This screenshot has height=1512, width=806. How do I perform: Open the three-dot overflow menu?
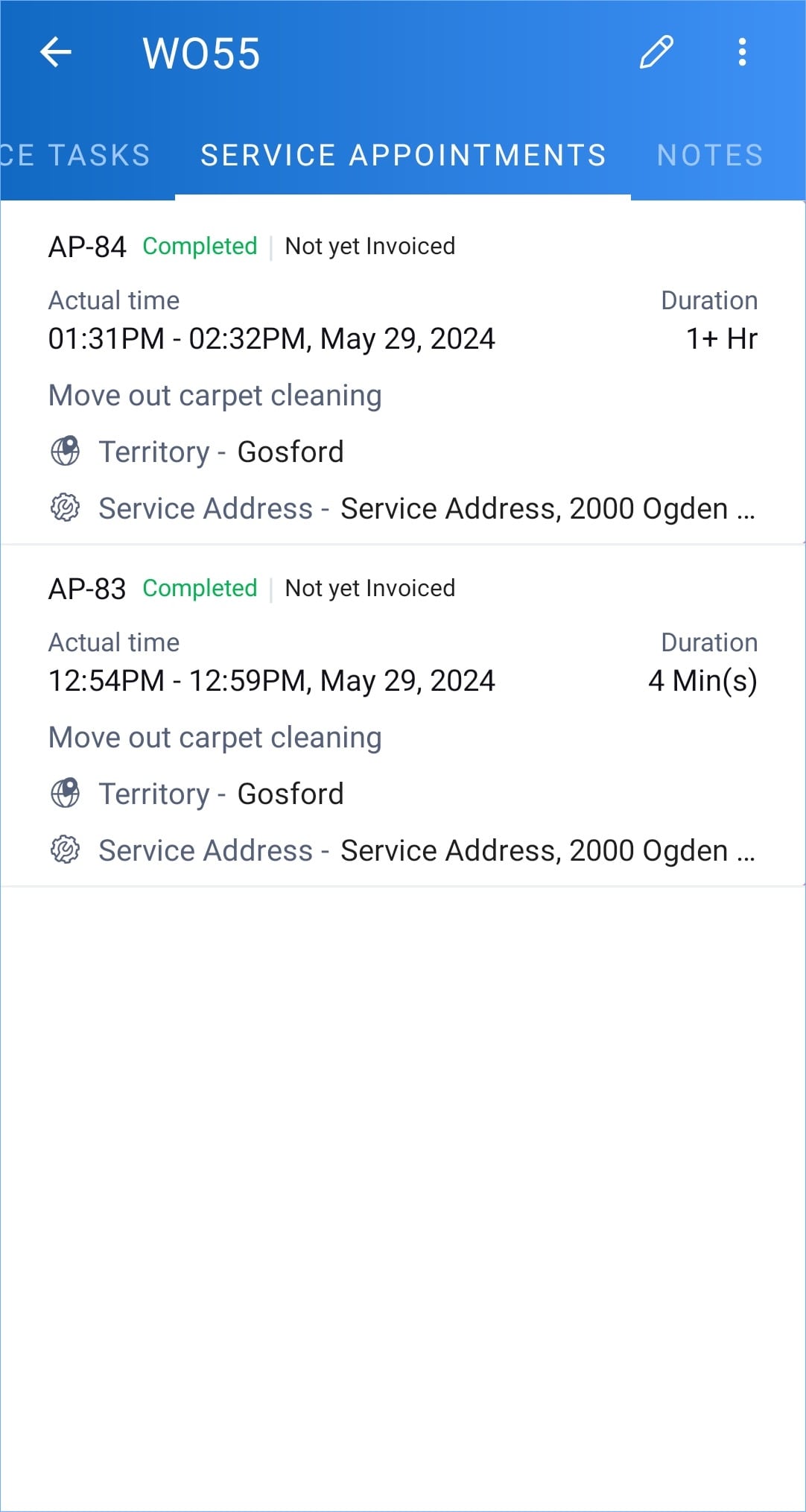coord(742,53)
